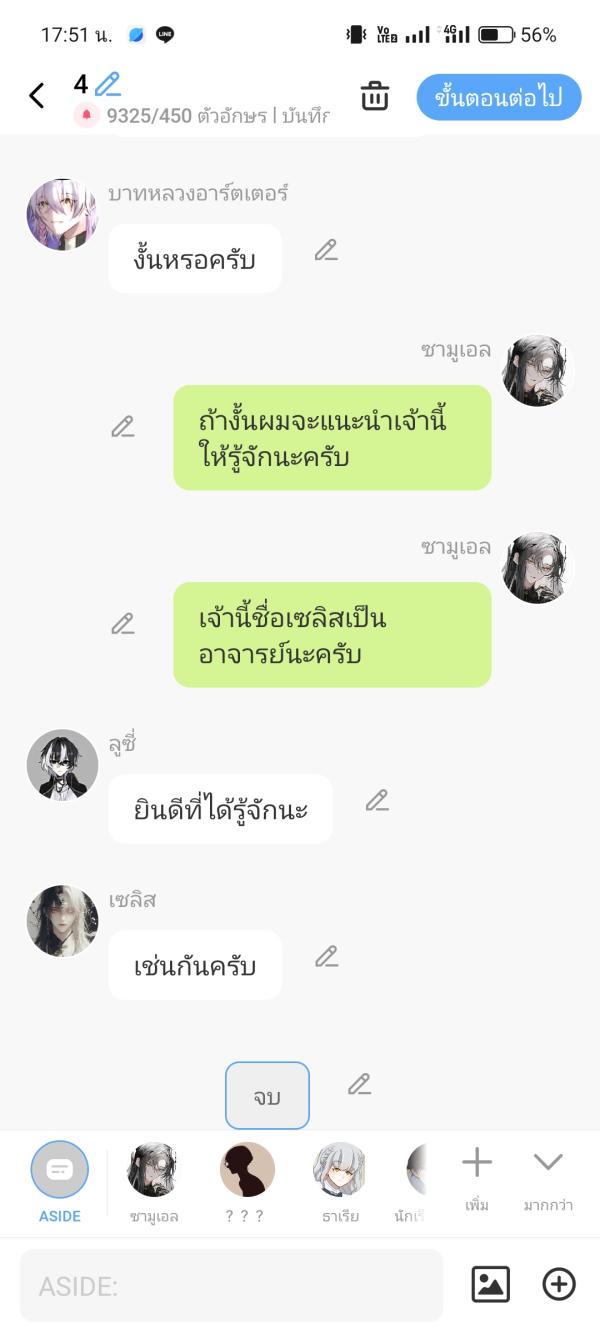Edit the จบ aside note
The width and height of the screenshot is (600, 1333).
click(359, 1084)
